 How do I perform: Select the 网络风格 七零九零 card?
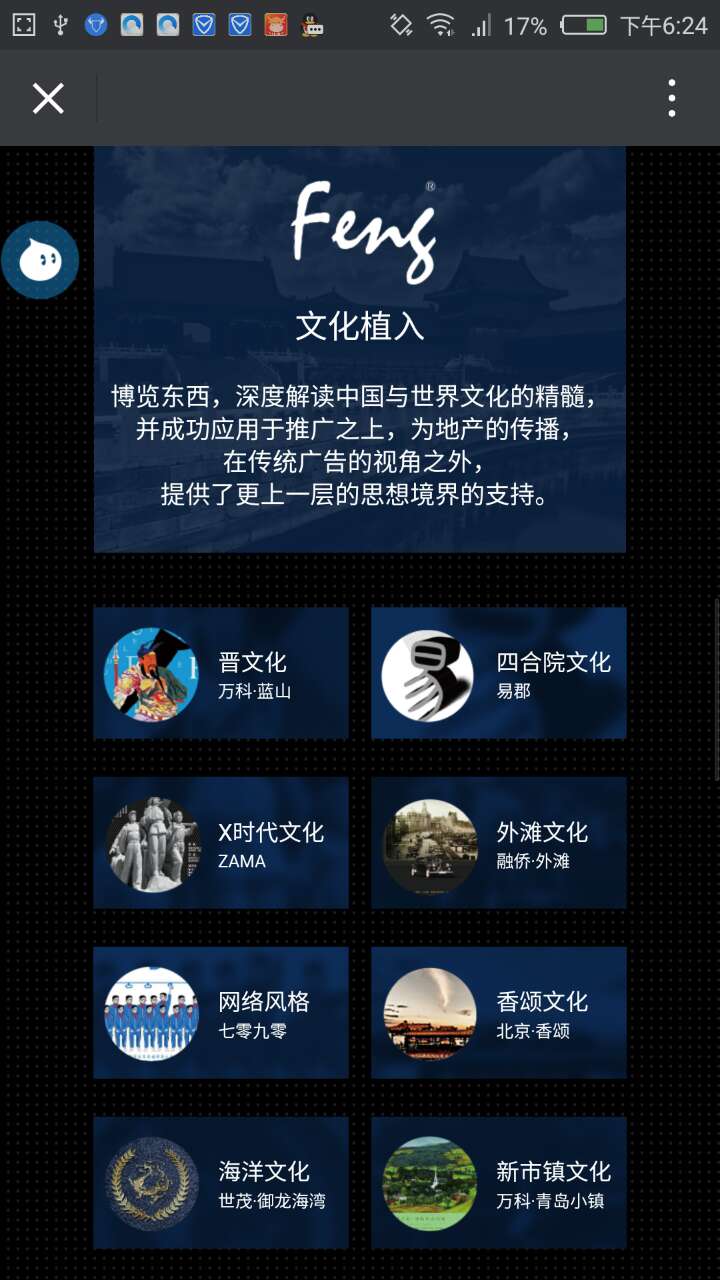click(x=221, y=1013)
